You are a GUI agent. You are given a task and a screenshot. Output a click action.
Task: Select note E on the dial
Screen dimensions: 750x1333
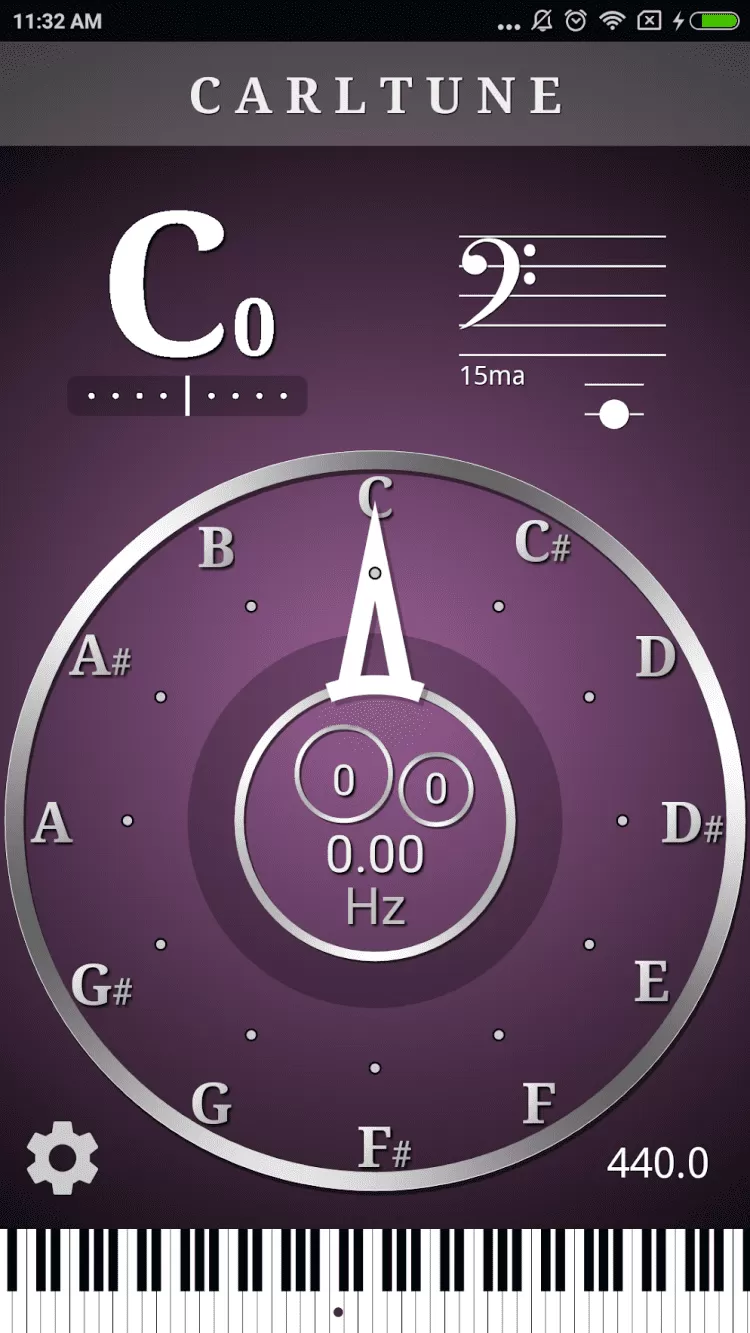[651, 981]
